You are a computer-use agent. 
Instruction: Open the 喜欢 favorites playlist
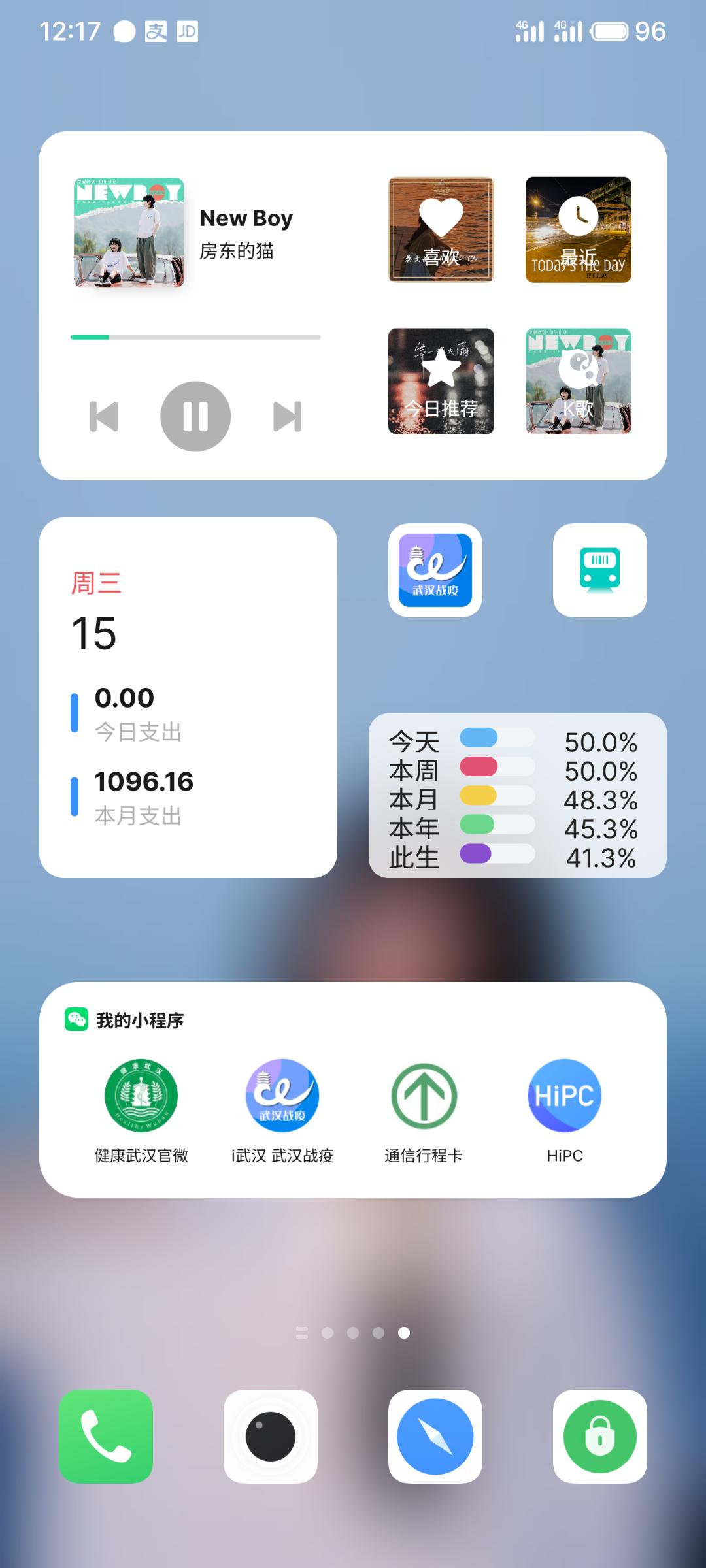coord(441,230)
